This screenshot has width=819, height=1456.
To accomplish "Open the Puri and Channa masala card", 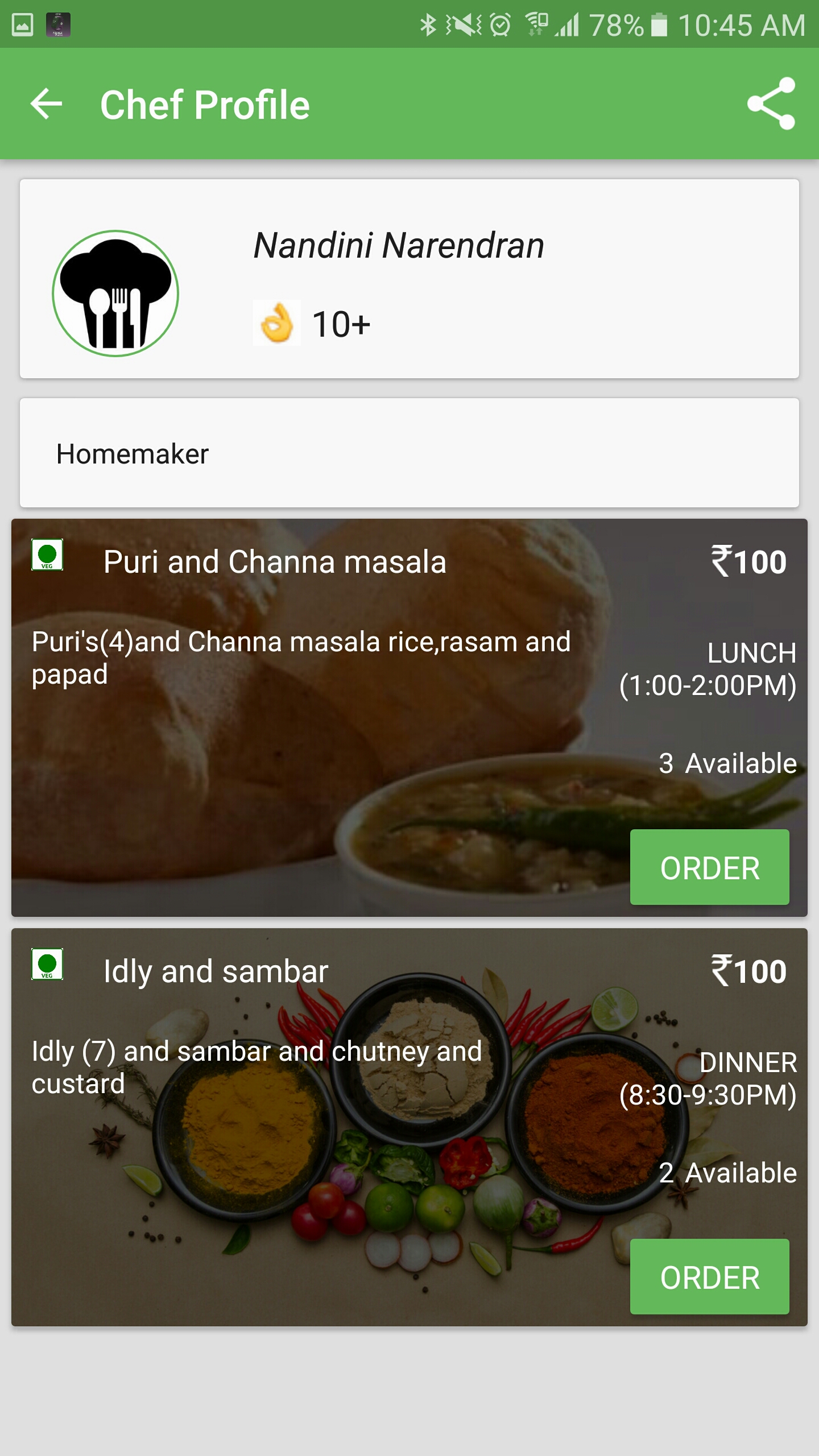I will click(x=409, y=718).
